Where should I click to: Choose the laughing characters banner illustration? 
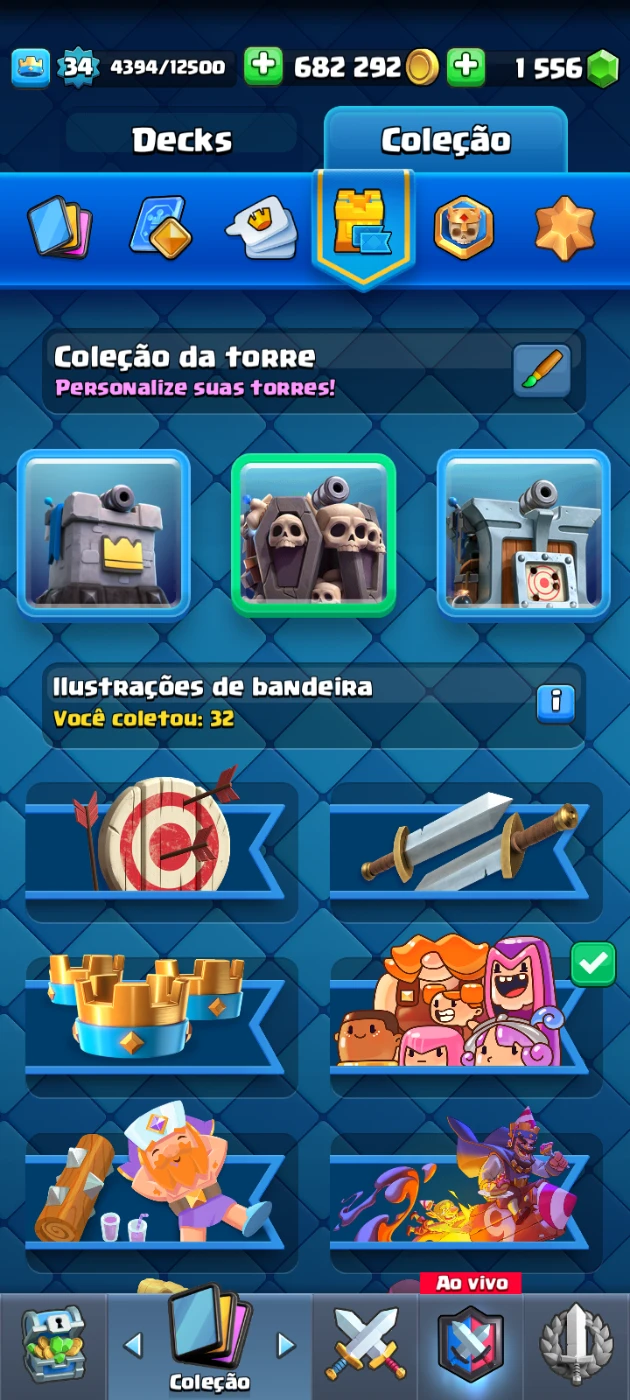tap(466, 1012)
